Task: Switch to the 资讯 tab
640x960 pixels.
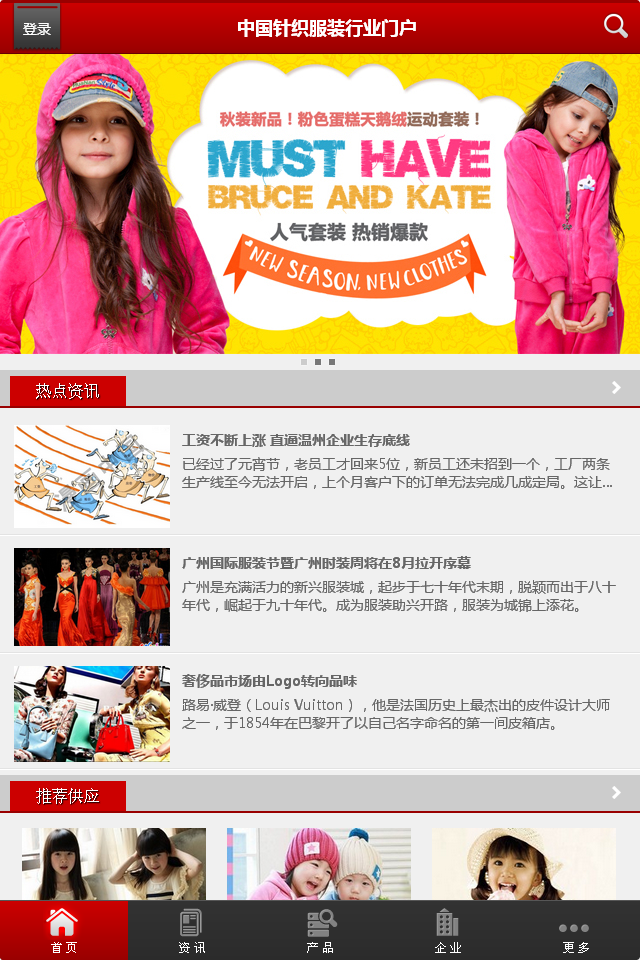Action: pyautogui.click(x=192, y=930)
